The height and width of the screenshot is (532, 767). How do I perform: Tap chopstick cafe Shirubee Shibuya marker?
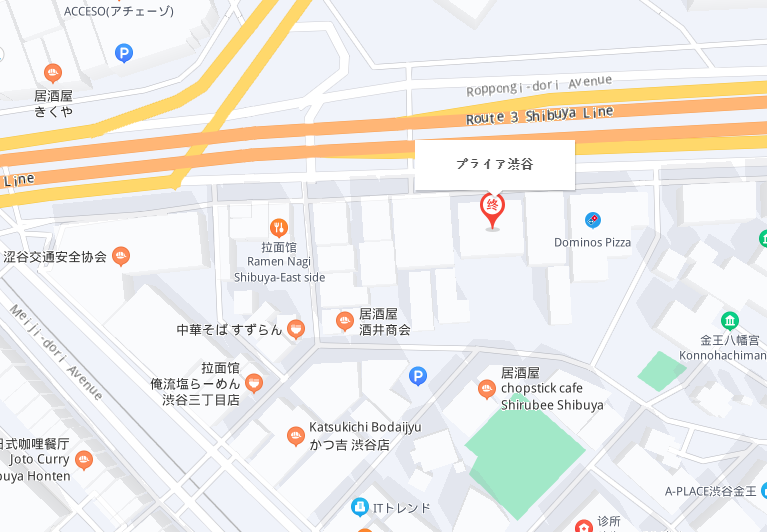487,389
